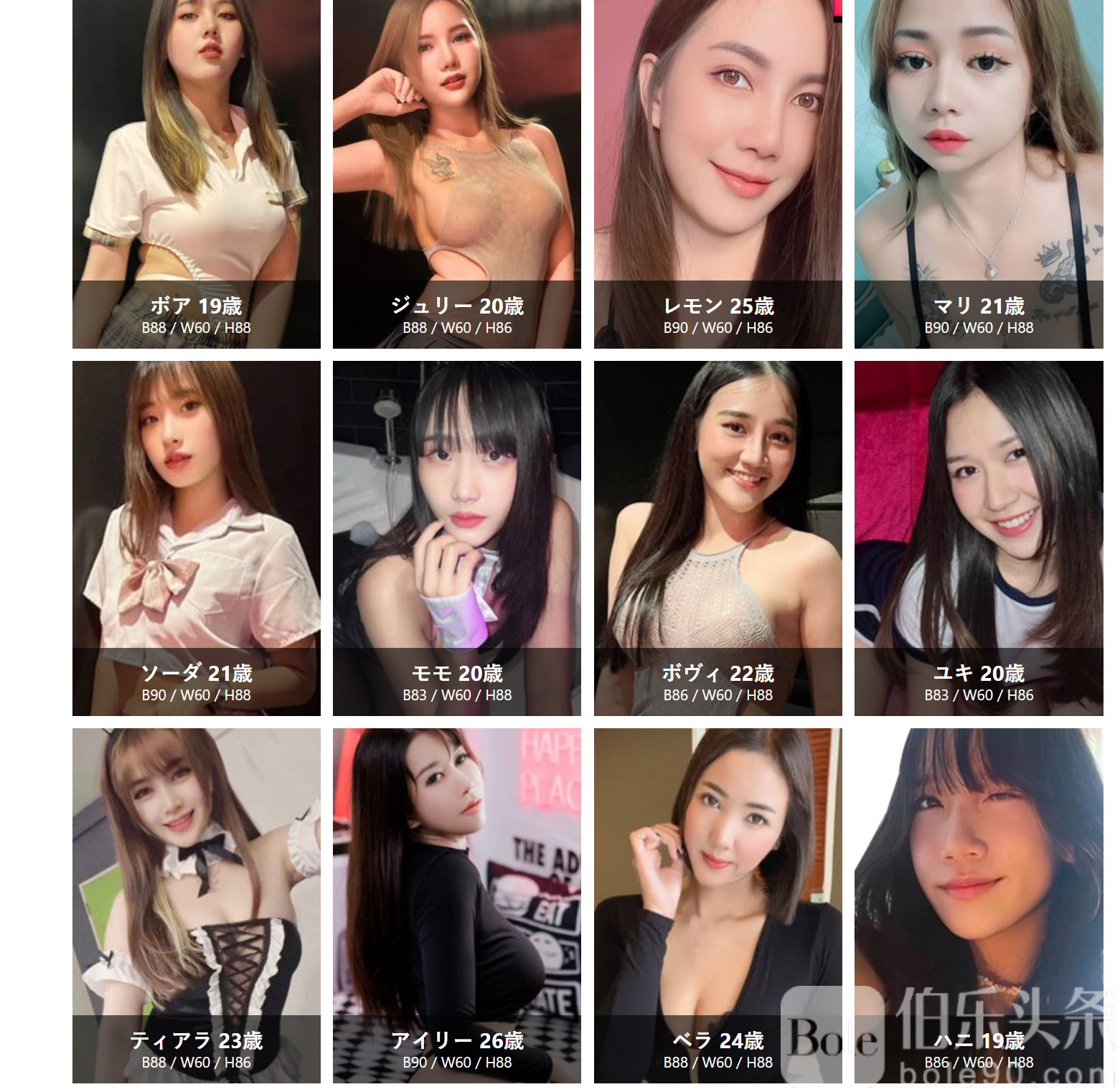The image size is (1120, 1092).
Task: View ティアラ 23歳 profile
Action: tap(196, 904)
